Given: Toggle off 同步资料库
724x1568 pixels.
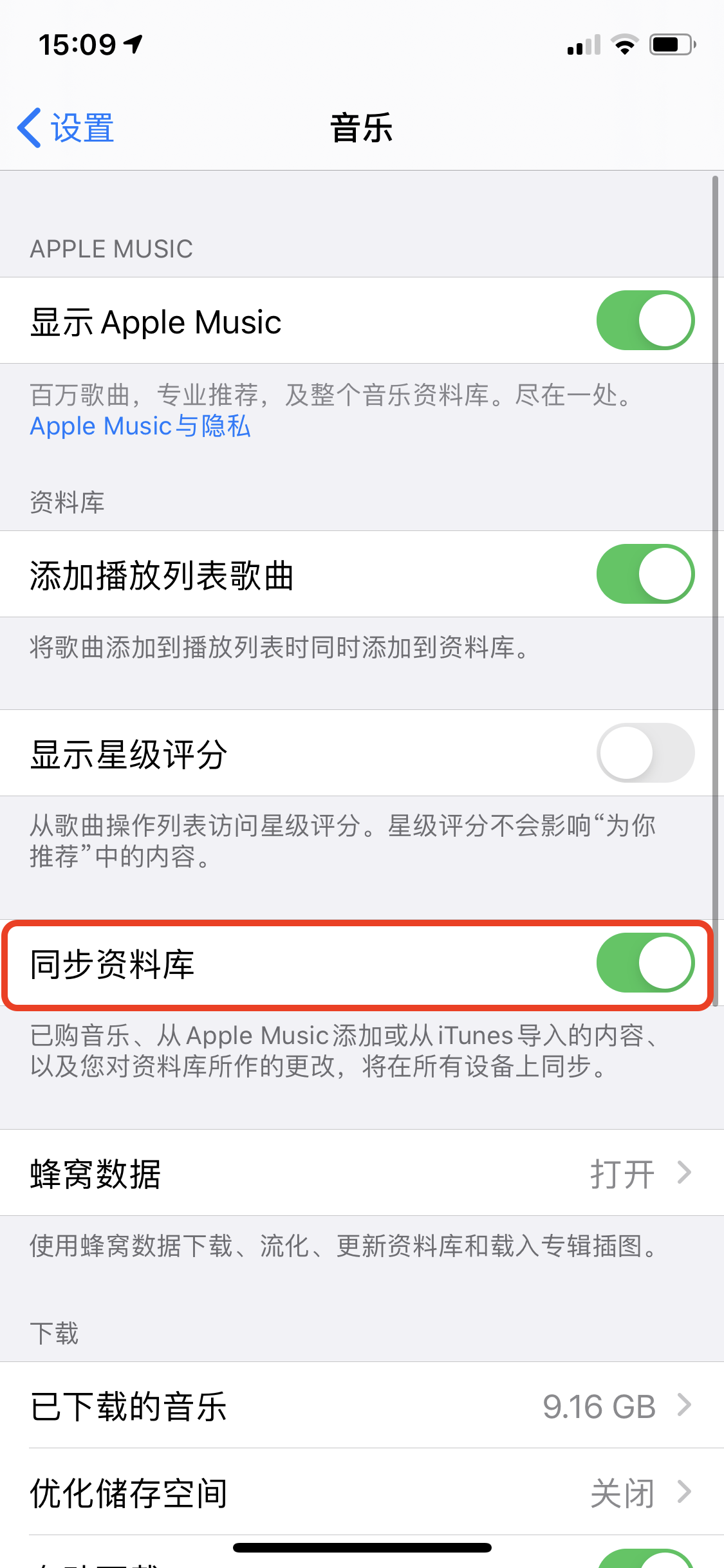Looking at the screenshot, I should coord(645,963).
